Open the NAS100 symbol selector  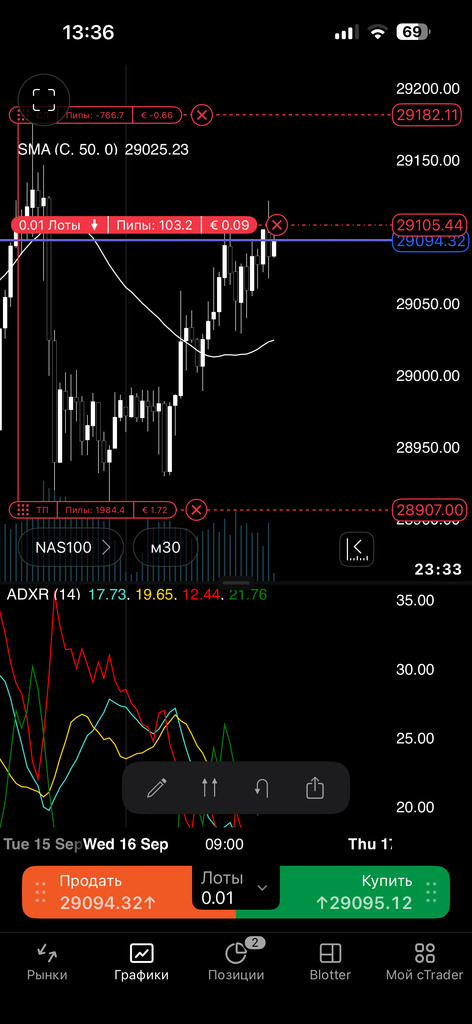pyautogui.click(x=72, y=547)
